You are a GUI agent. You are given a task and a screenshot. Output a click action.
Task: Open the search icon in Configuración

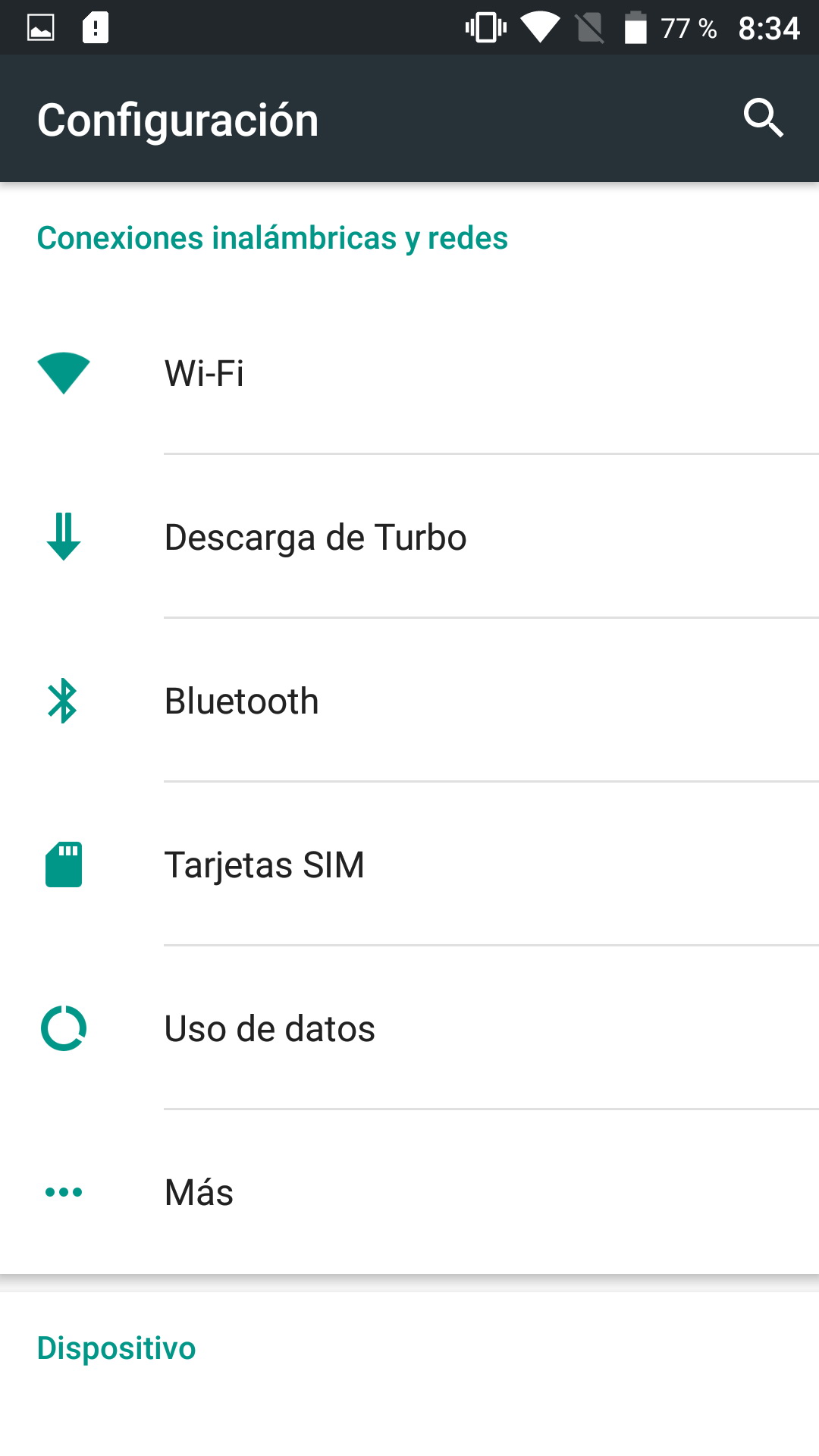[x=763, y=118]
